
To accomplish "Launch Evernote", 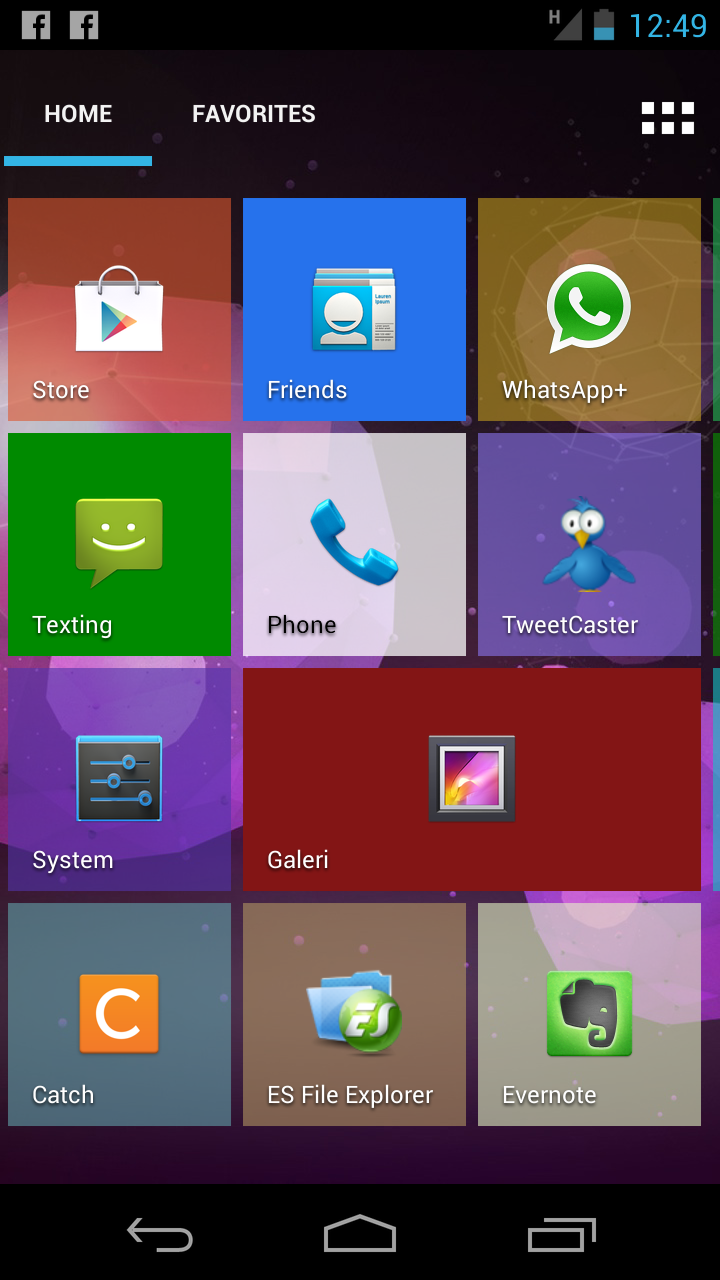I will point(589,1014).
